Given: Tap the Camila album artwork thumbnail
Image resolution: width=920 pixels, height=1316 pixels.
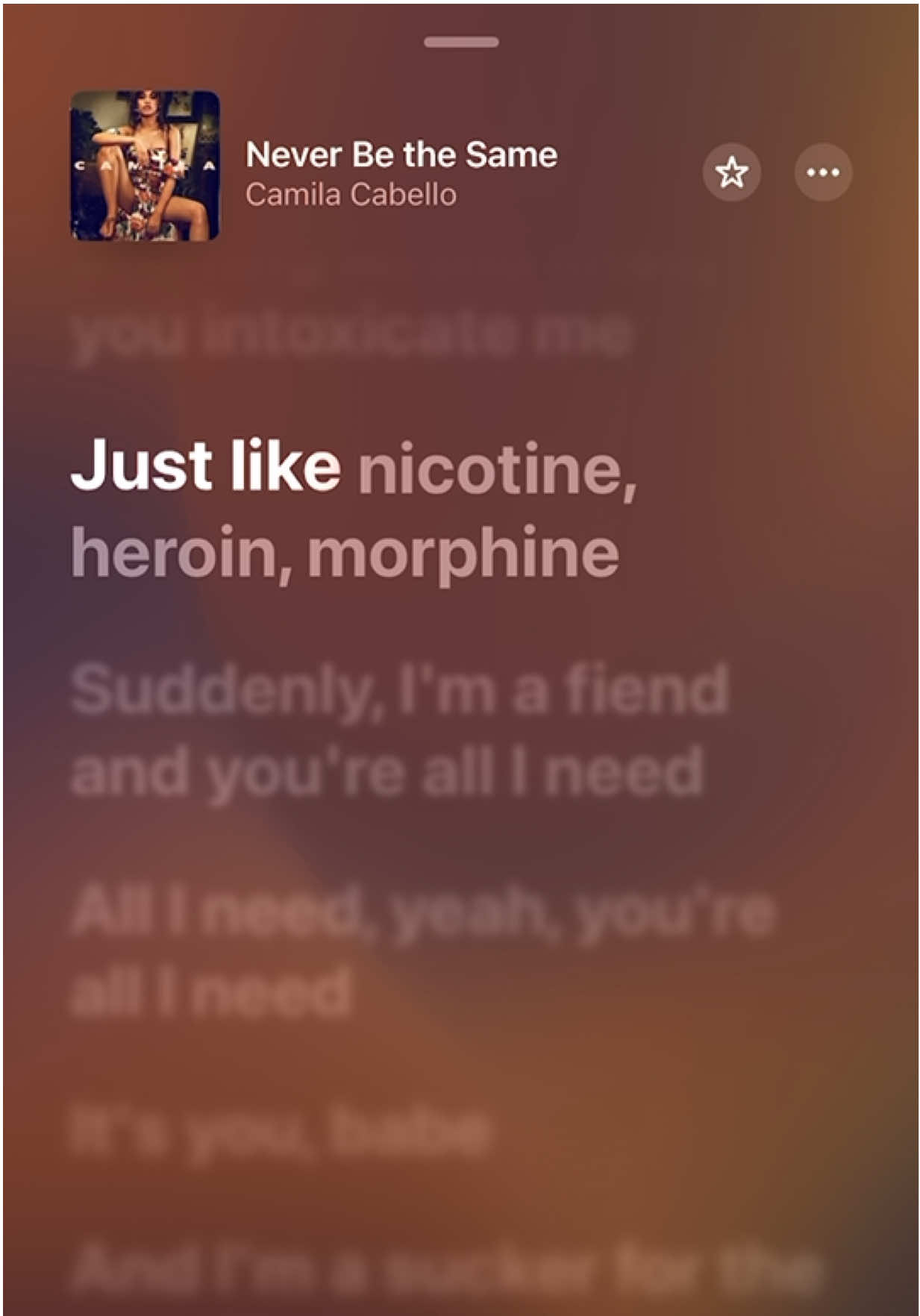Looking at the screenshot, I should click(145, 166).
